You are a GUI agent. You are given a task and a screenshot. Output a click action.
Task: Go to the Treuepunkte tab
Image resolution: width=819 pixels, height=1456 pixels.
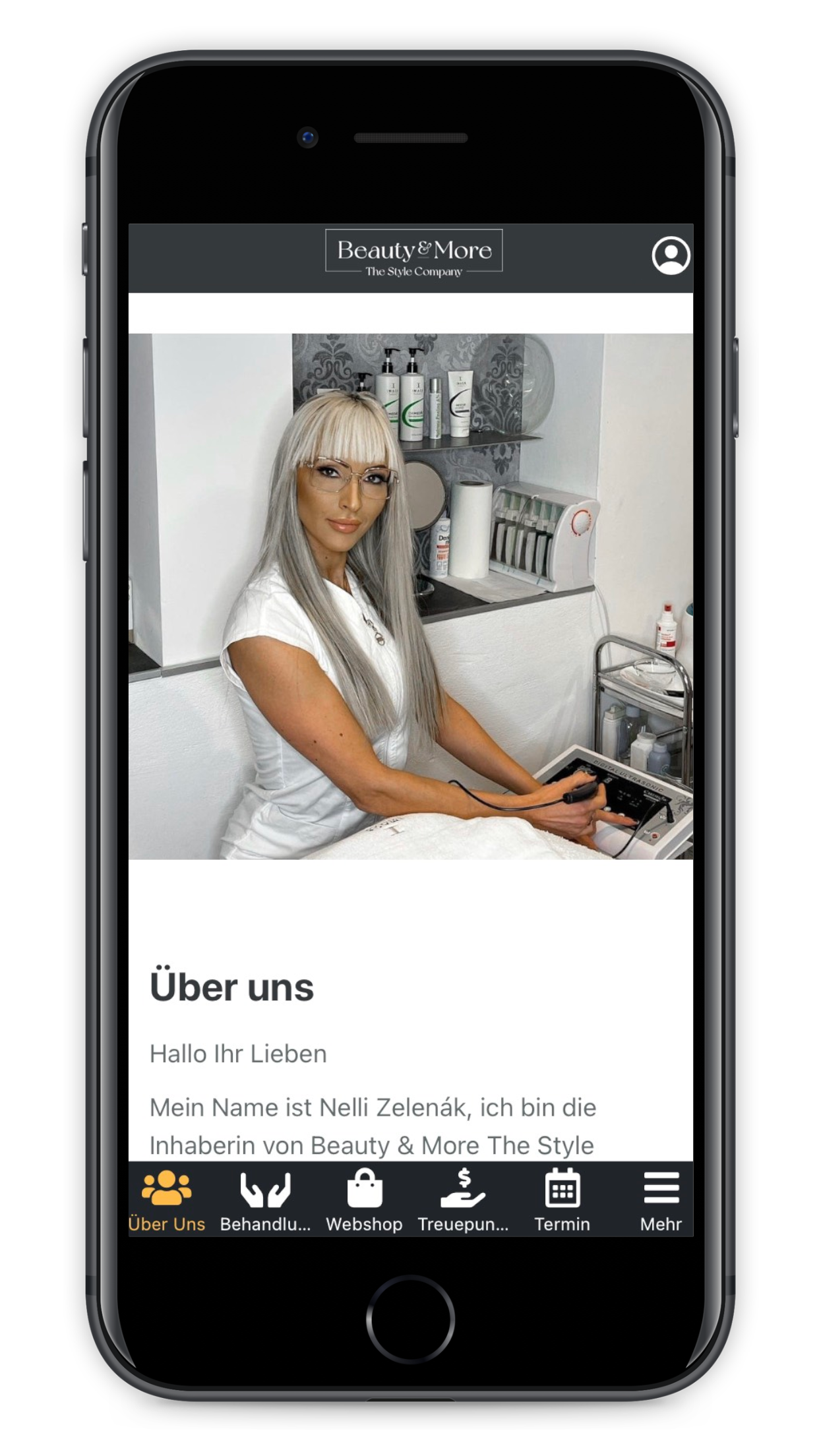tap(463, 1200)
